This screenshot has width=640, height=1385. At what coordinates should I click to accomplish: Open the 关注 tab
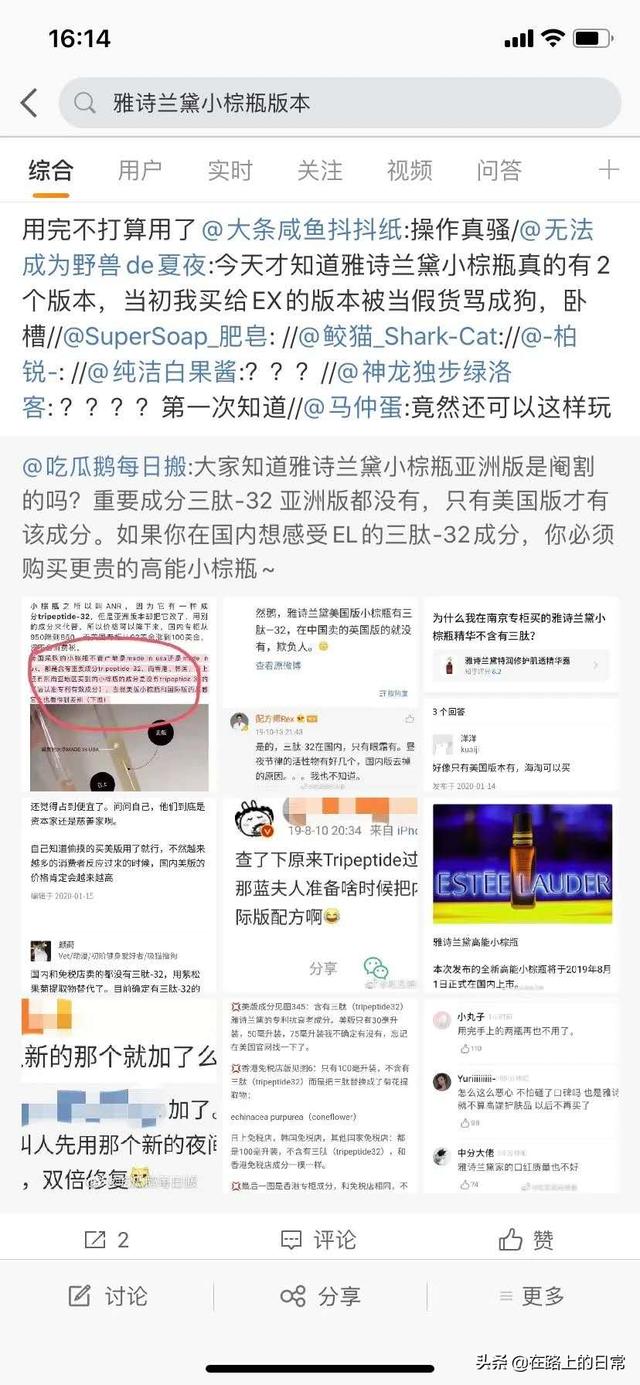coord(319,170)
